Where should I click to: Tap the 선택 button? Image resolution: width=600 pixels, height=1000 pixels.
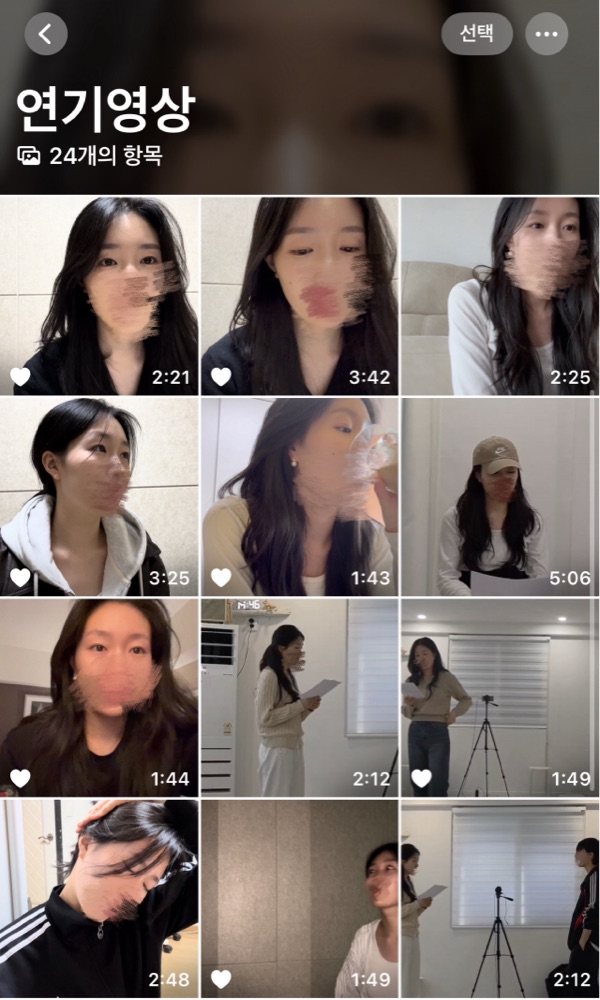(x=477, y=34)
